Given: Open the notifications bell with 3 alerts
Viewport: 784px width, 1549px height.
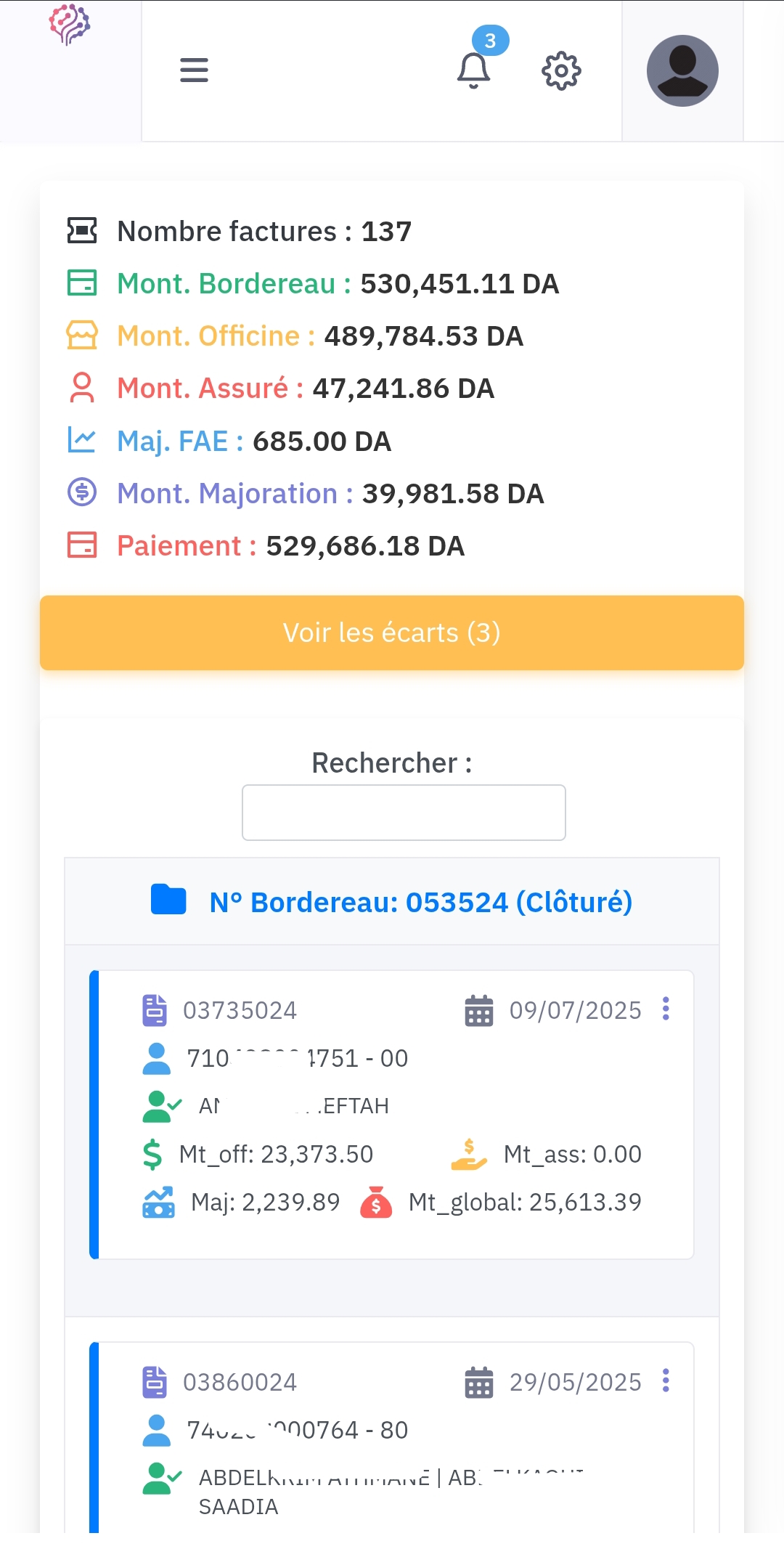Looking at the screenshot, I should (x=473, y=69).
